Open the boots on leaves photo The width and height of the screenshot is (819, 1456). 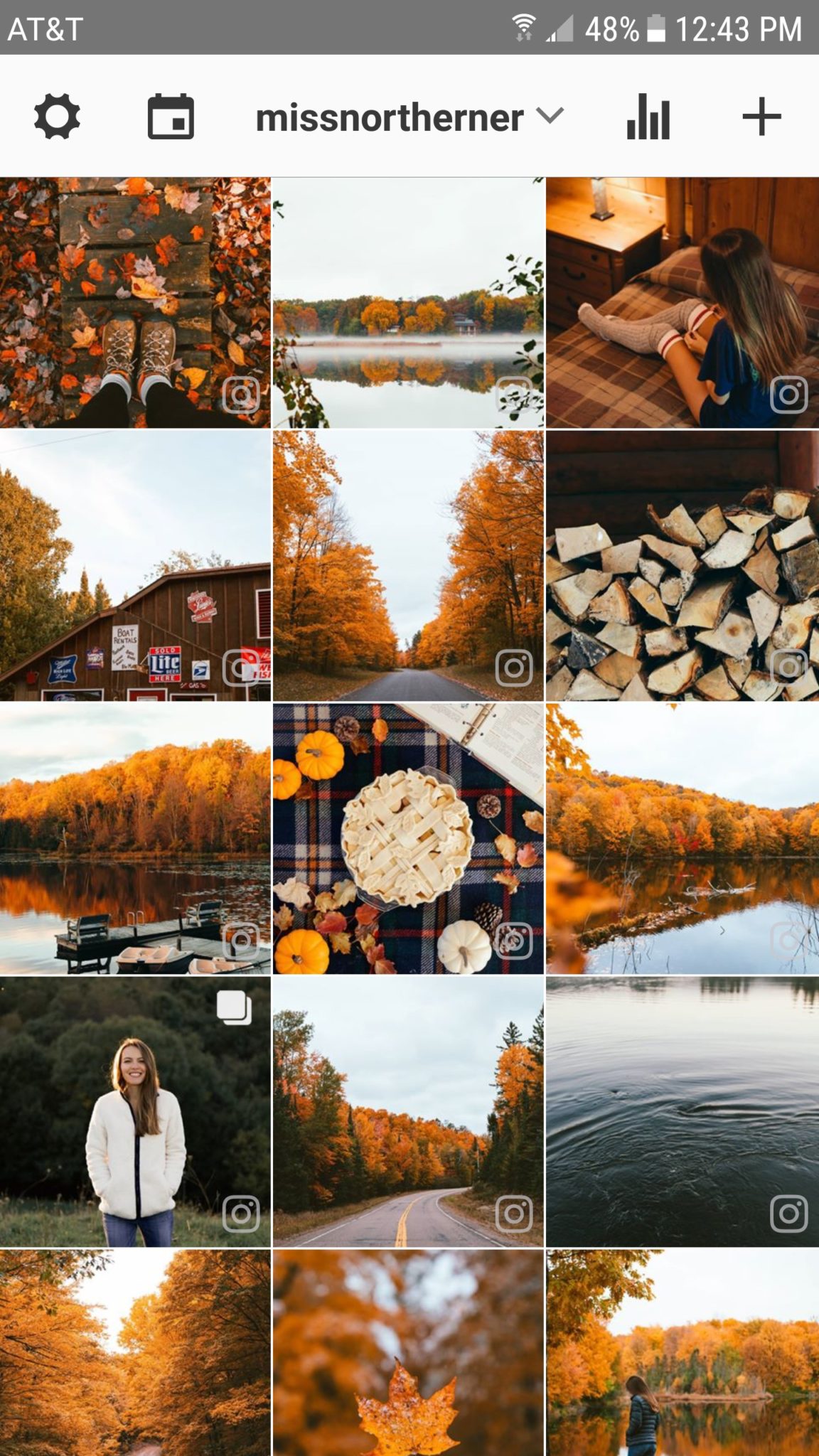coord(135,302)
